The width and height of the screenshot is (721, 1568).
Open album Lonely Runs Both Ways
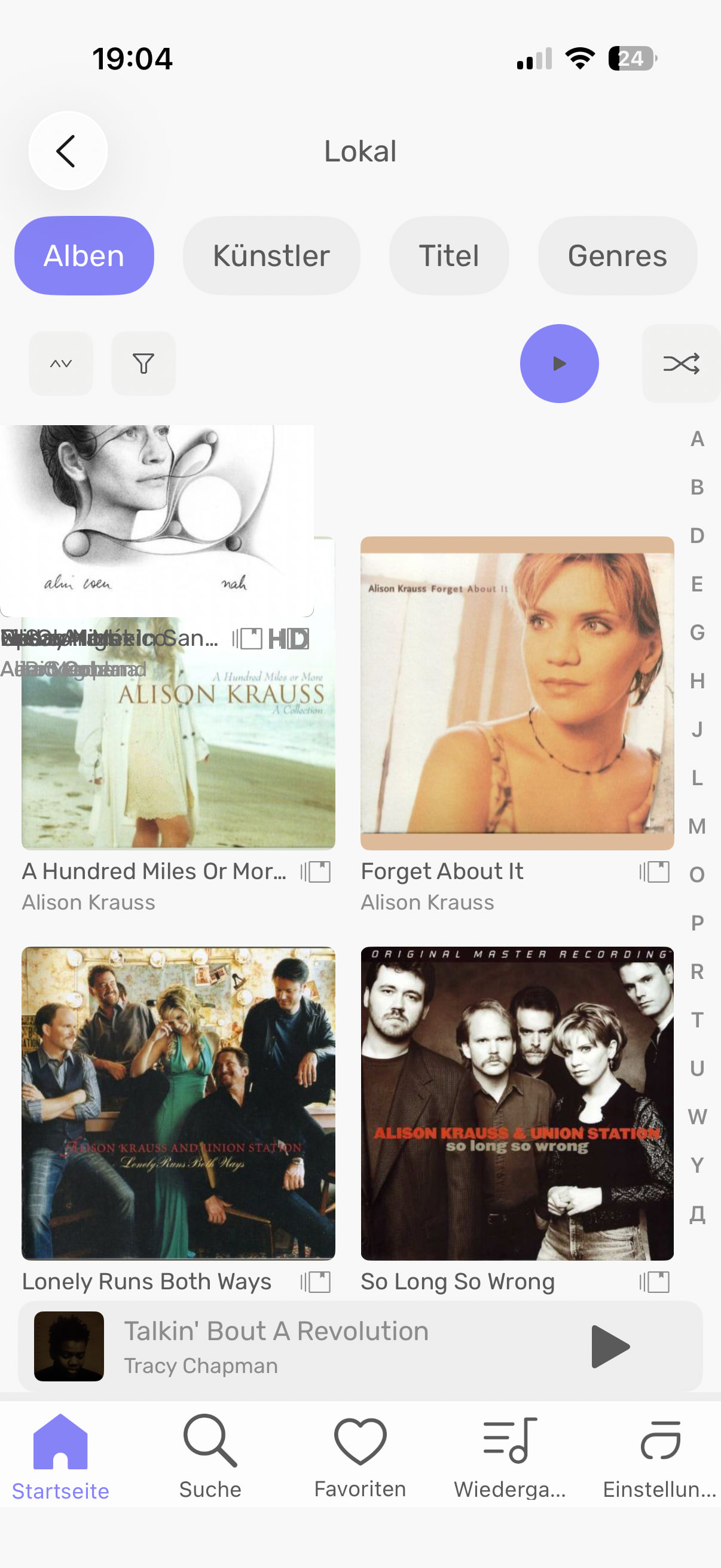coord(178,1103)
